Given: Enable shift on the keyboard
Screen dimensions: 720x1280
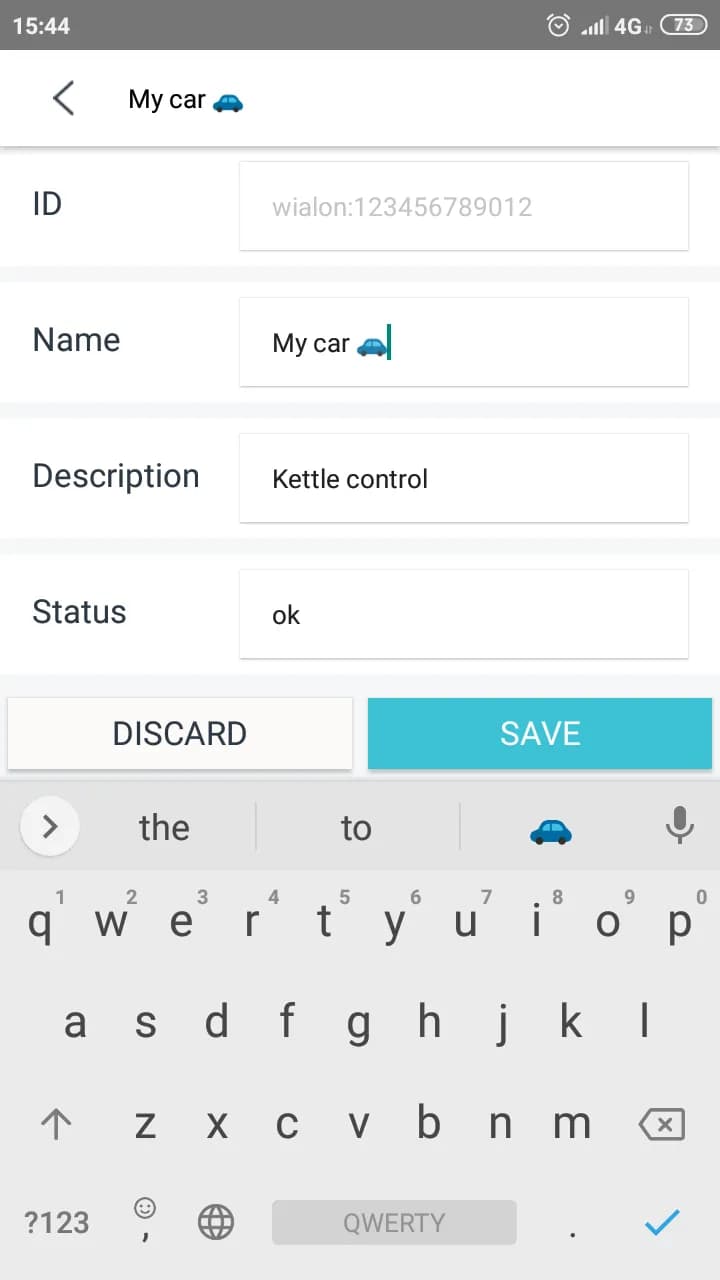Looking at the screenshot, I should (x=56, y=1124).
